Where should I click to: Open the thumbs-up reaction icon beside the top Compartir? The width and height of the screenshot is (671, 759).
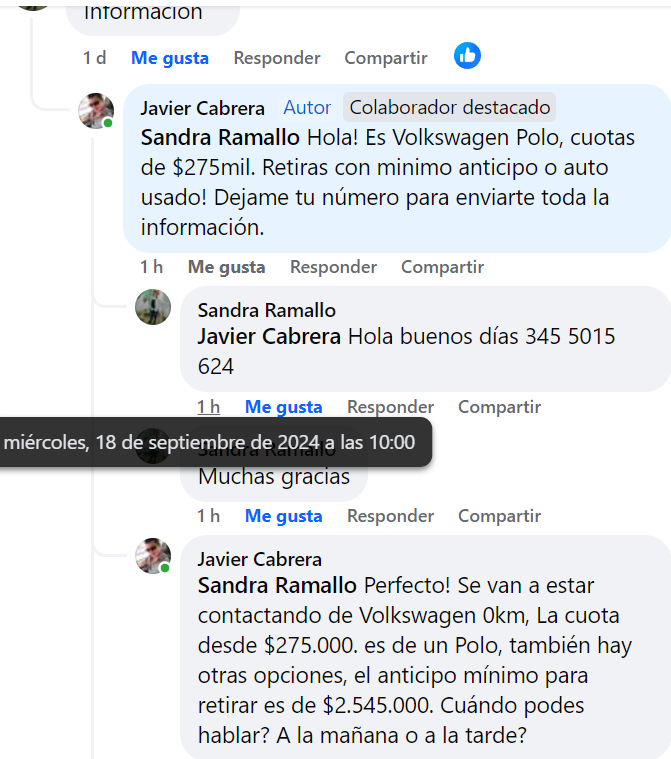coord(467,56)
